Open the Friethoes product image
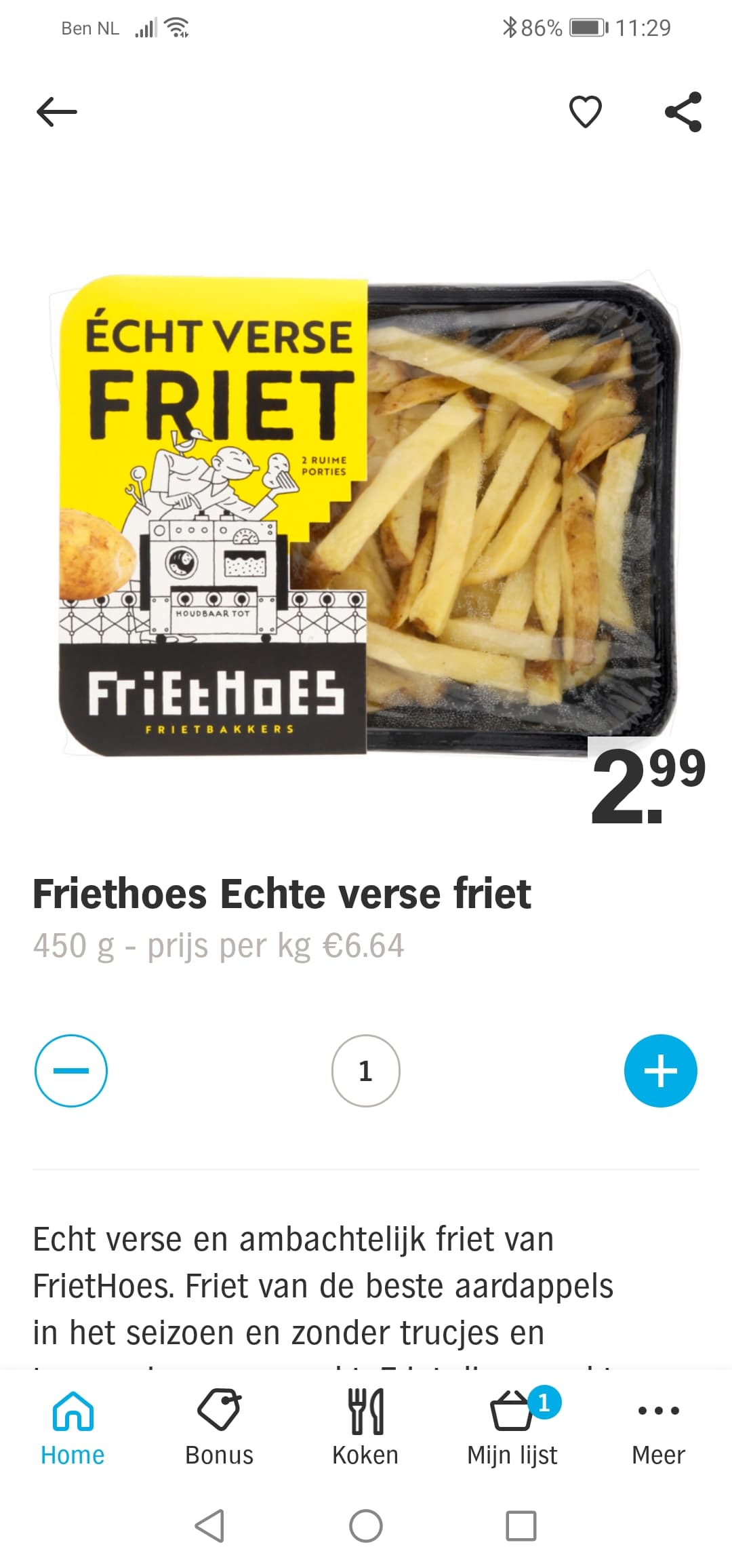Screen dimensions: 732x1568 pyautogui.click(x=366, y=515)
